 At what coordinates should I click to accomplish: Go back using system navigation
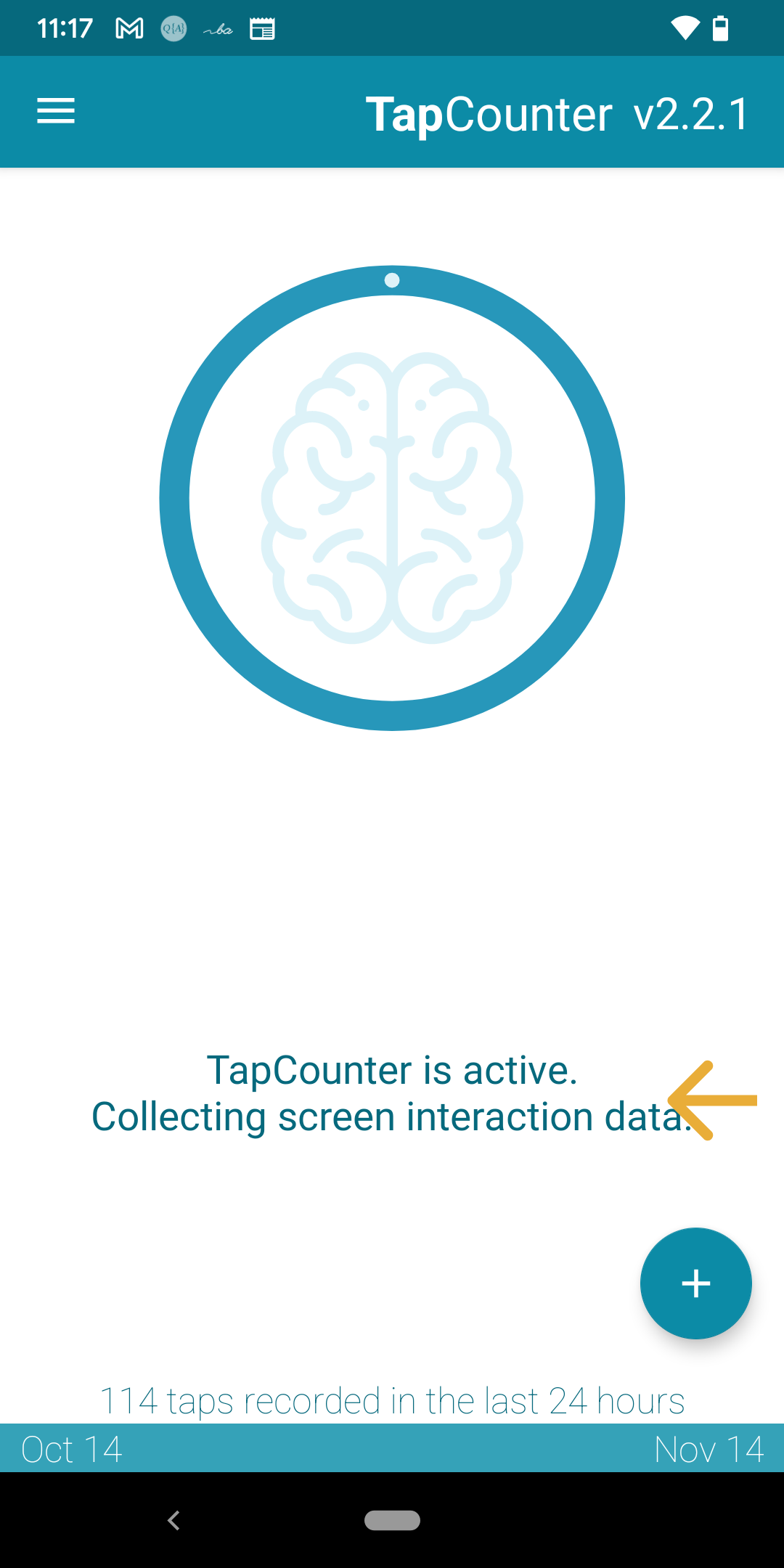(x=173, y=1520)
